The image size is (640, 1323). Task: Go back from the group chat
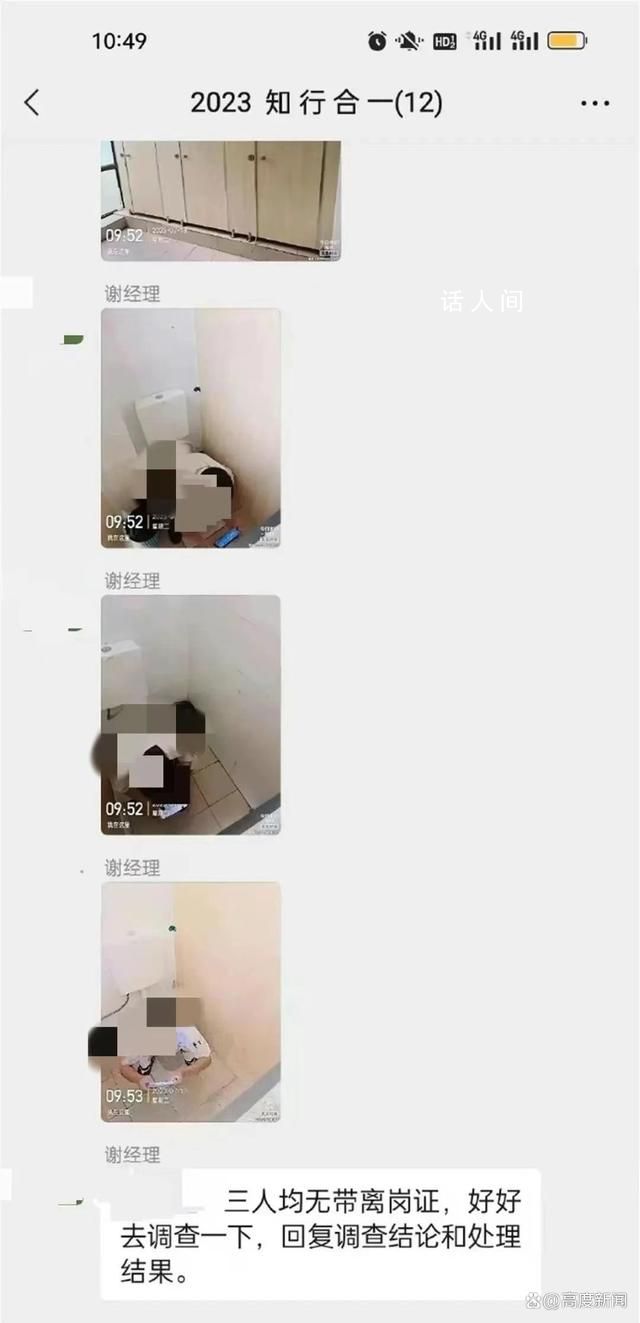(x=32, y=102)
